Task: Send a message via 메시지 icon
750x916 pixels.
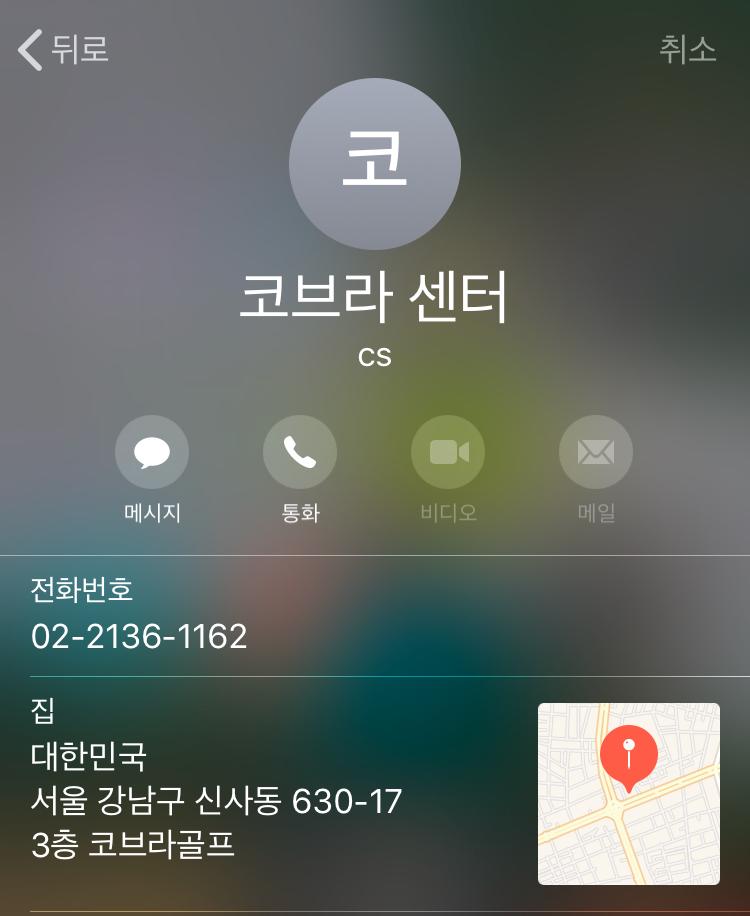Action: pos(152,453)
